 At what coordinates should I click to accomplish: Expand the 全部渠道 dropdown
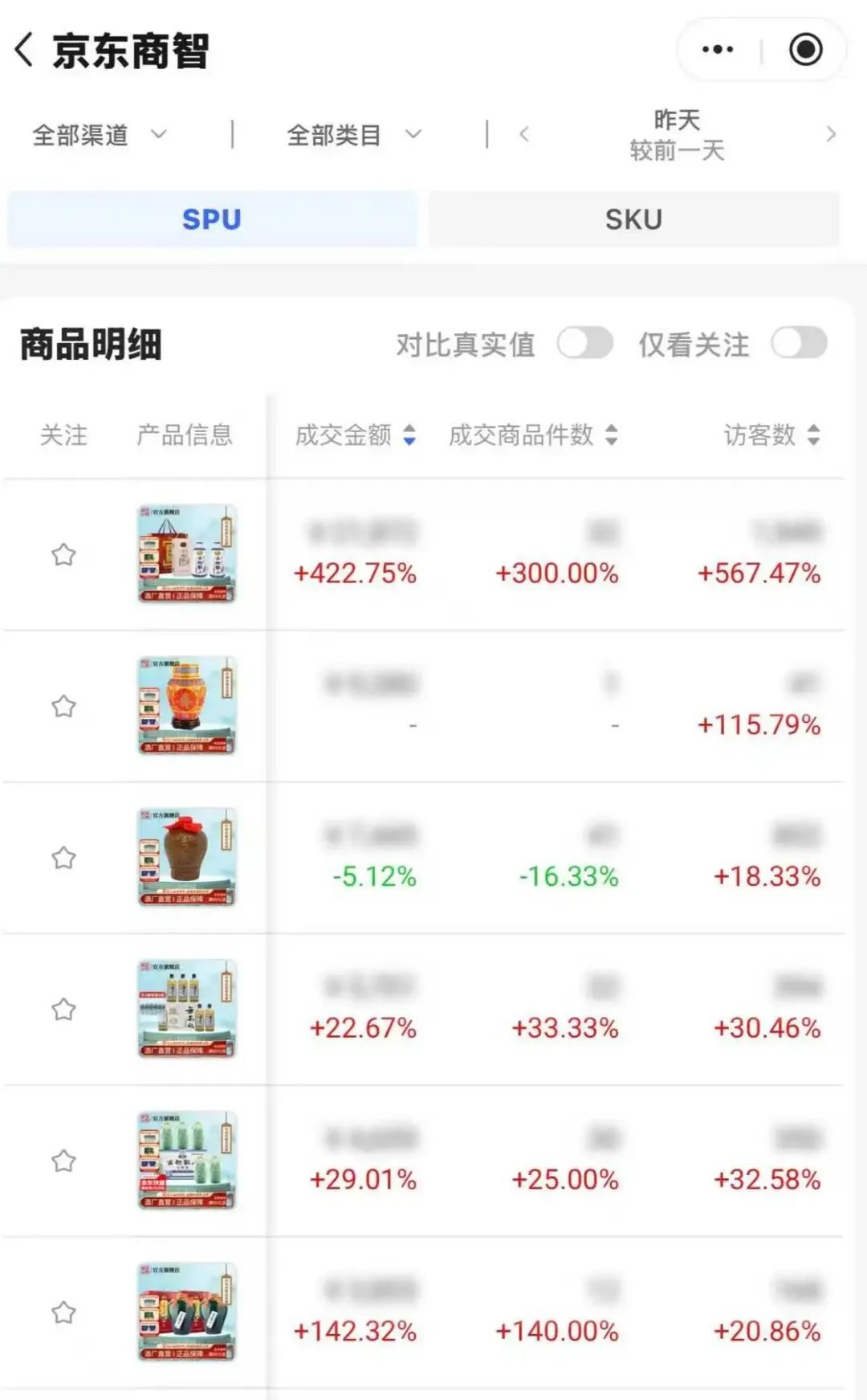[99, 135]
